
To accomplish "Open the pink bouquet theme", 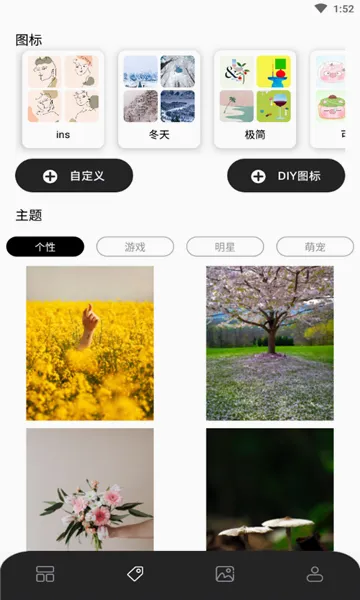I will pyautogui.click(x=90, y=489).
